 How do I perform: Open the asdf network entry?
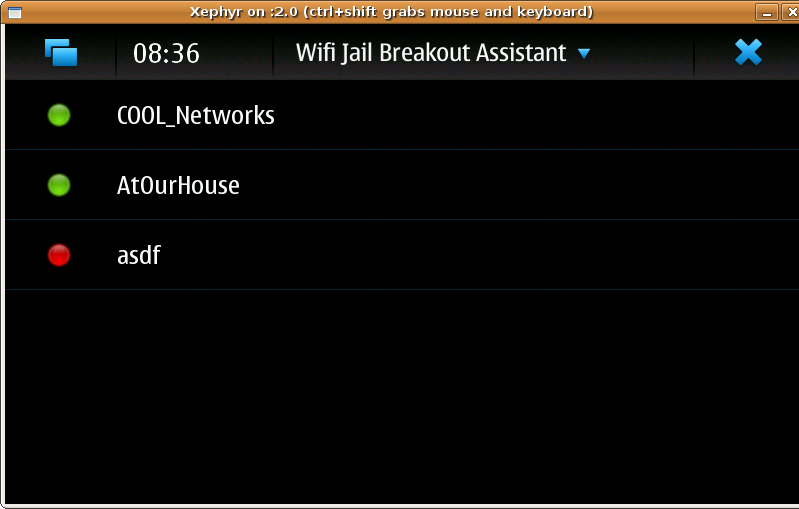pos(139,255)
